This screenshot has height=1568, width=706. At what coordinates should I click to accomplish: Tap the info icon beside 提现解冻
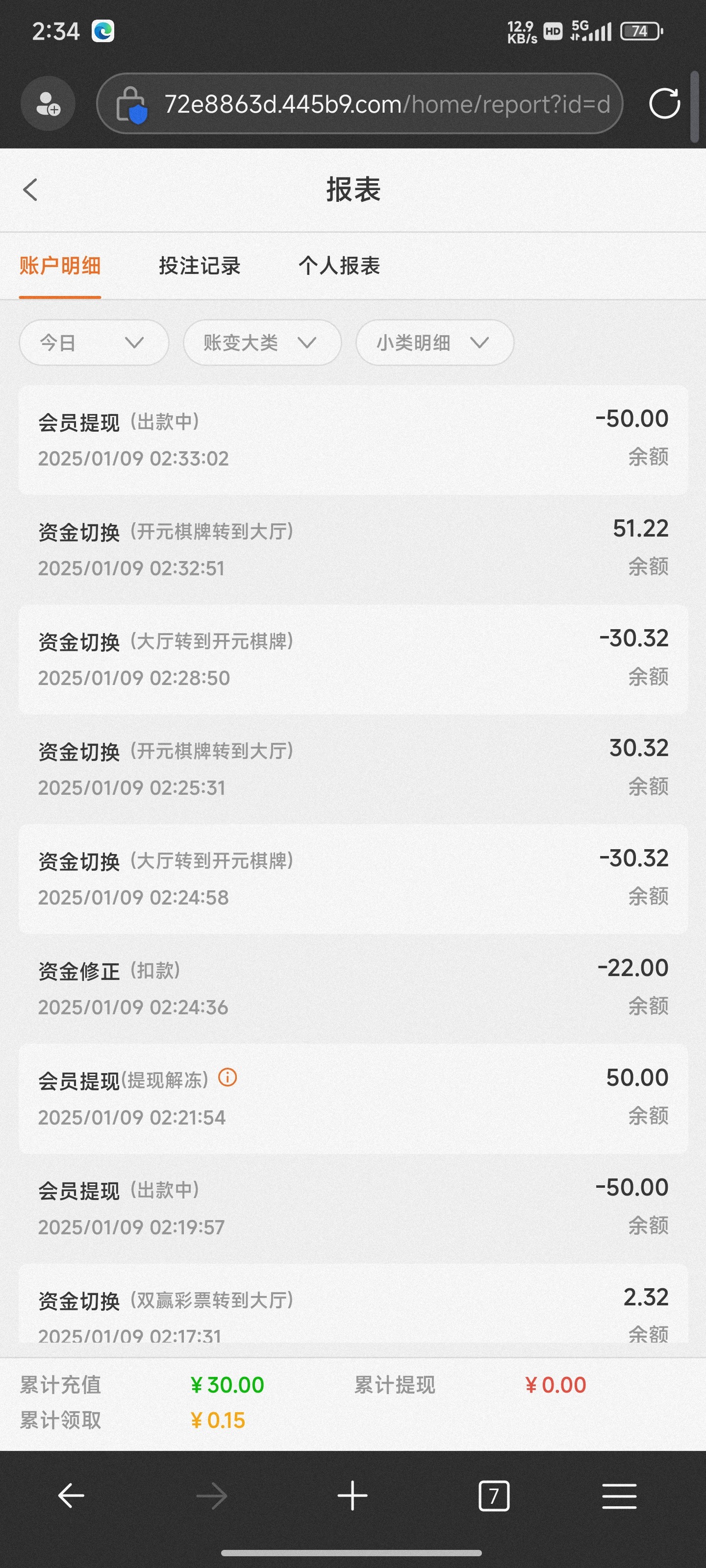tap(227, 1078)
